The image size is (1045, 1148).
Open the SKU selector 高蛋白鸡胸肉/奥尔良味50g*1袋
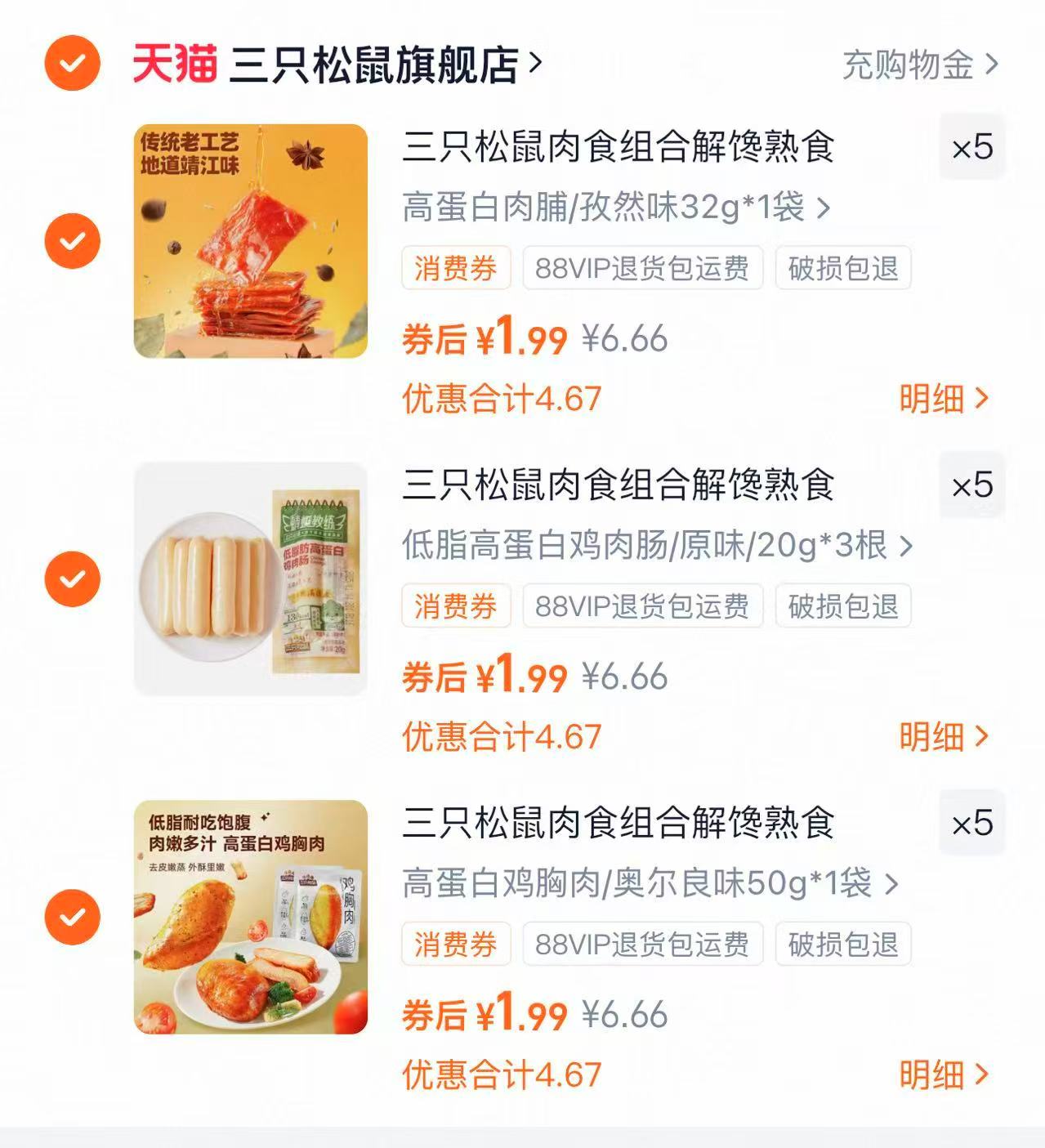point(645,885)
